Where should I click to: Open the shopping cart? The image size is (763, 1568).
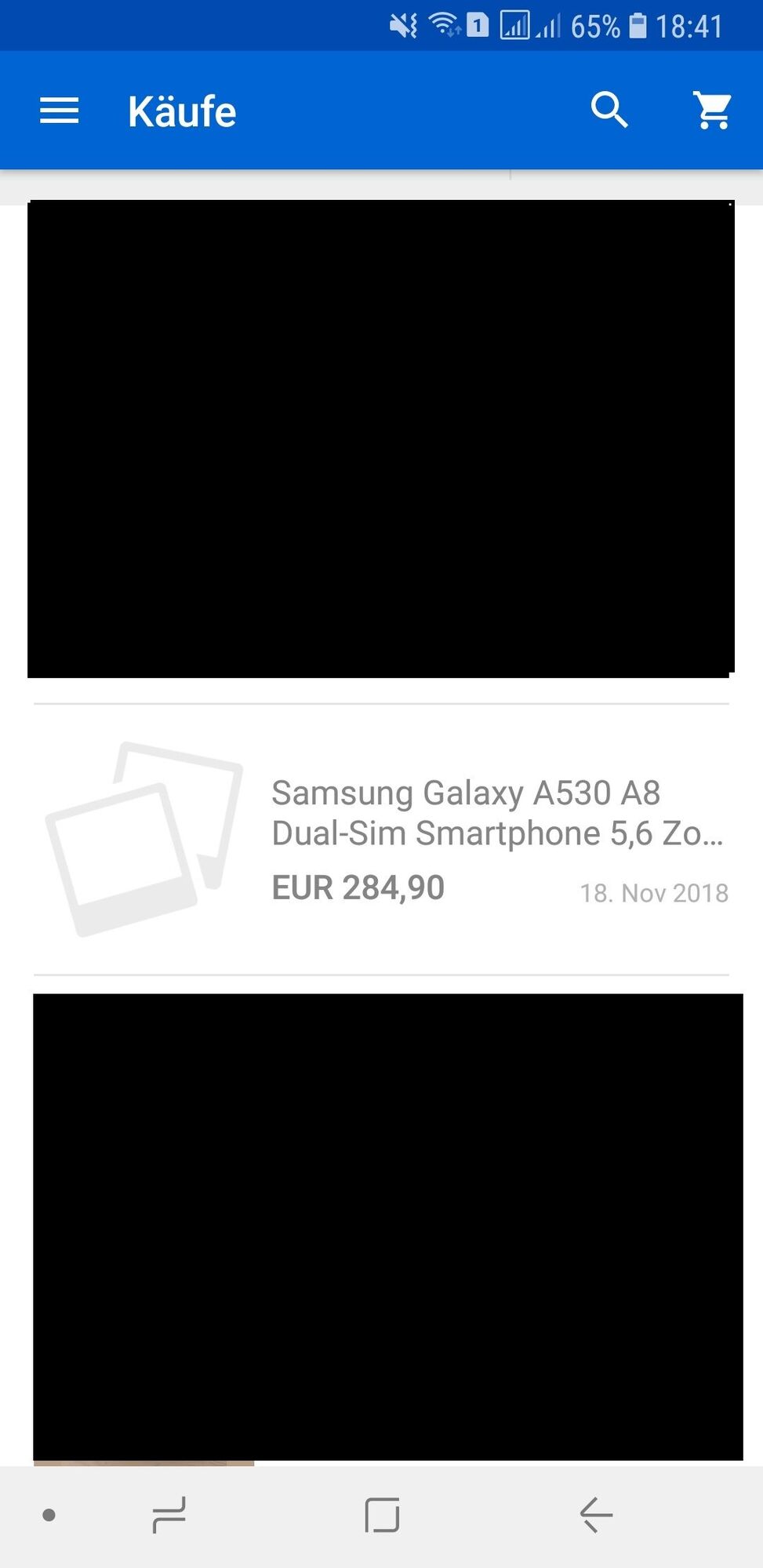pyautogui.click(x=713, y=111)
